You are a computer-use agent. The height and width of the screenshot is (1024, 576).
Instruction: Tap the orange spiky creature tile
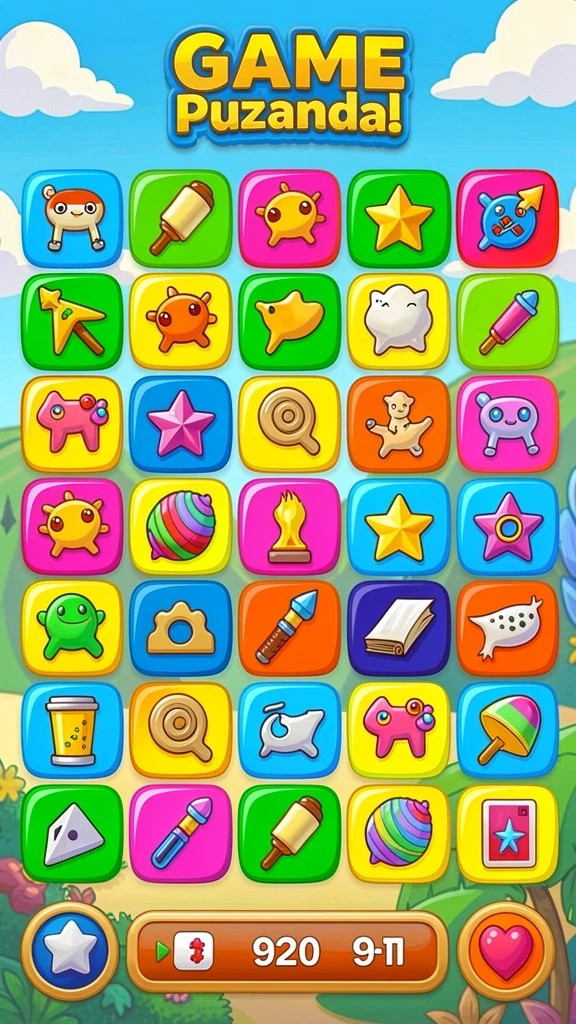[180, 321]
